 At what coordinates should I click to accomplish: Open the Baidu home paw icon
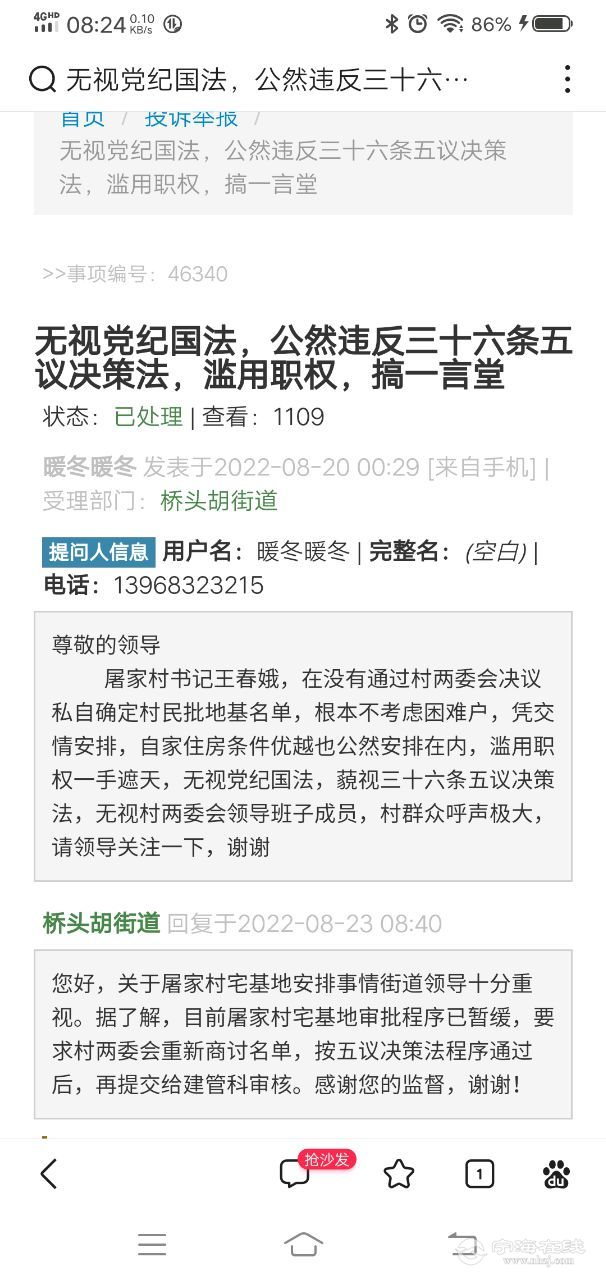click(x=556, y=1173)
